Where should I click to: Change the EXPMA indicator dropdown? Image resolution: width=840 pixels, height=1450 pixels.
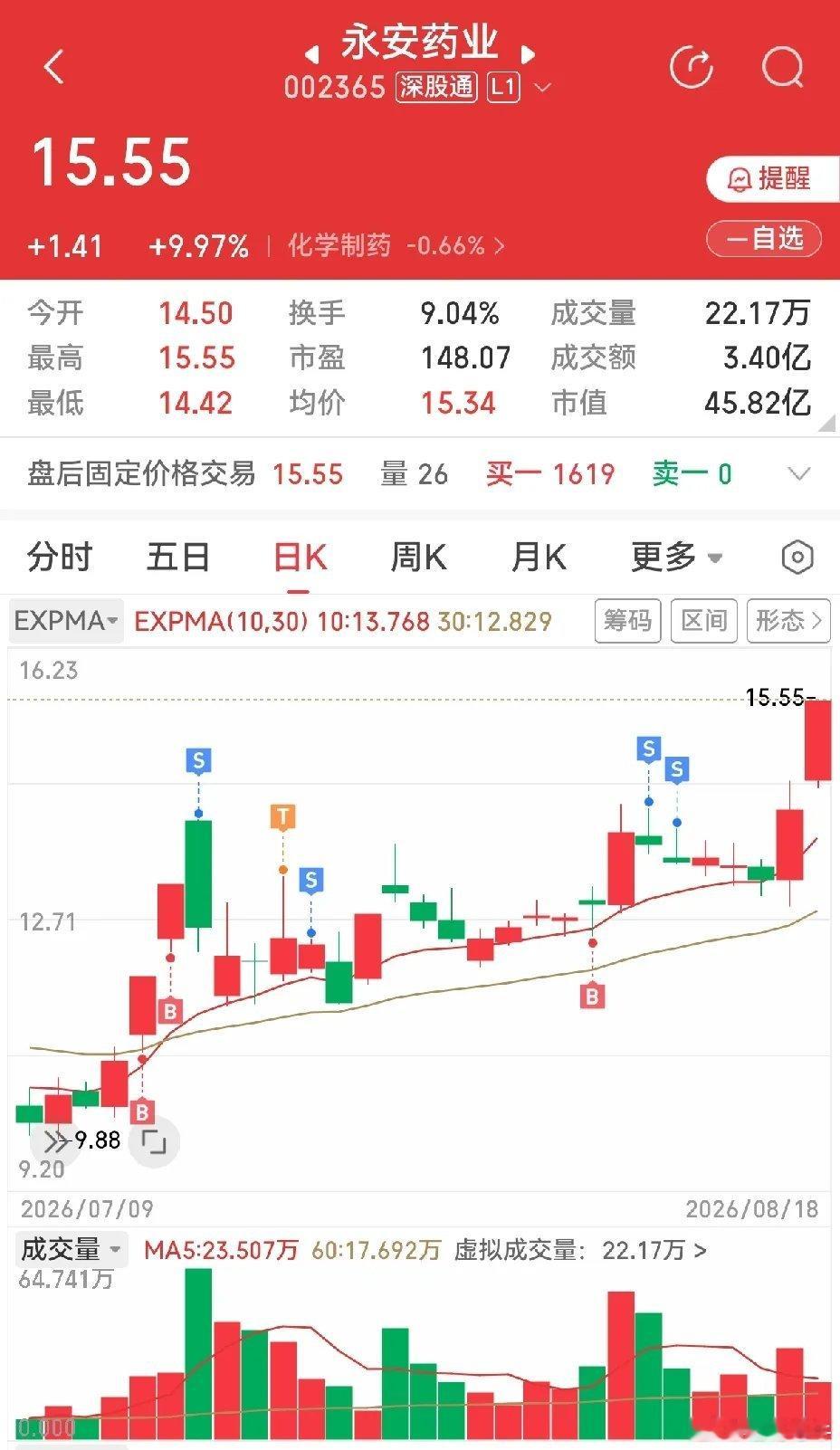coord(66,621)
